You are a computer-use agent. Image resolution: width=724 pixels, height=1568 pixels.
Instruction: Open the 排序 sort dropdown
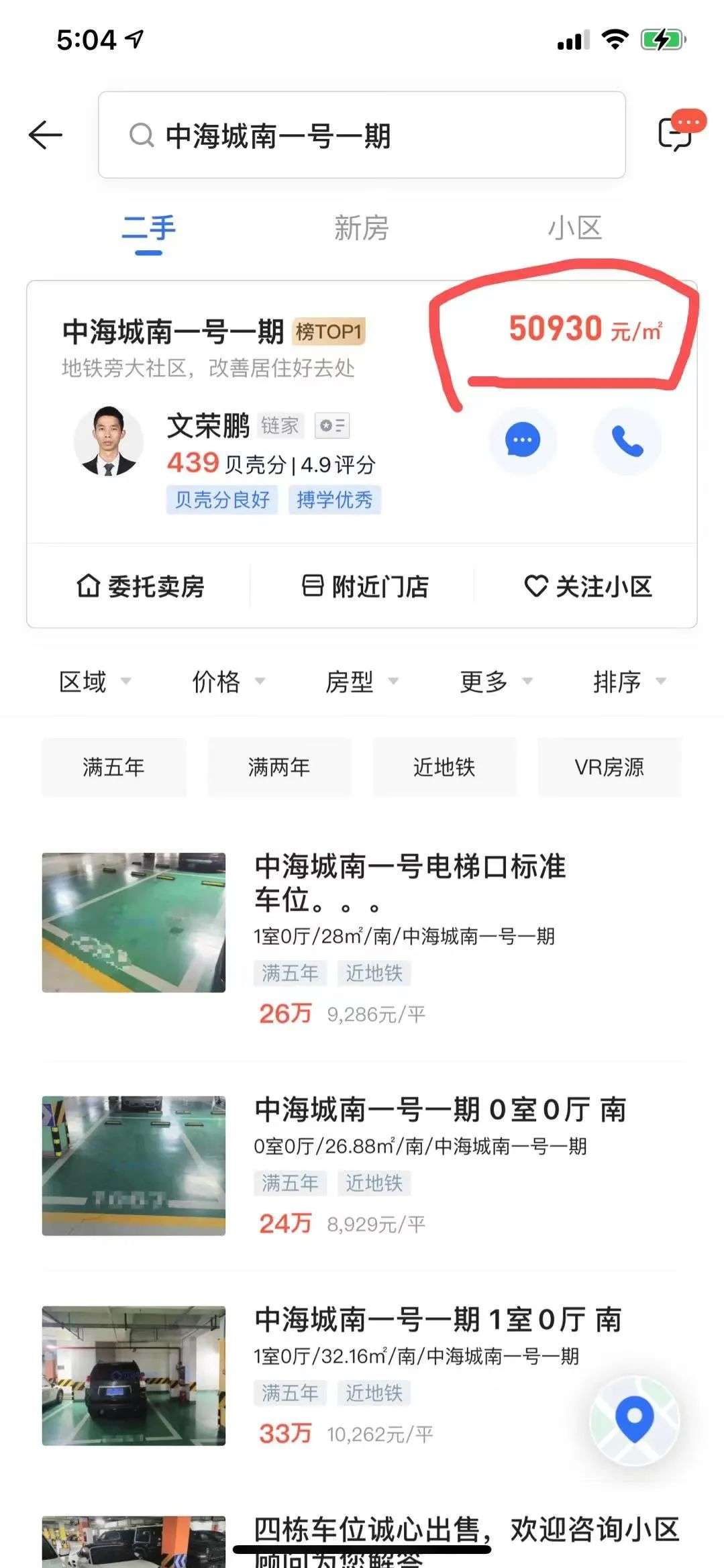pos(629,682)
